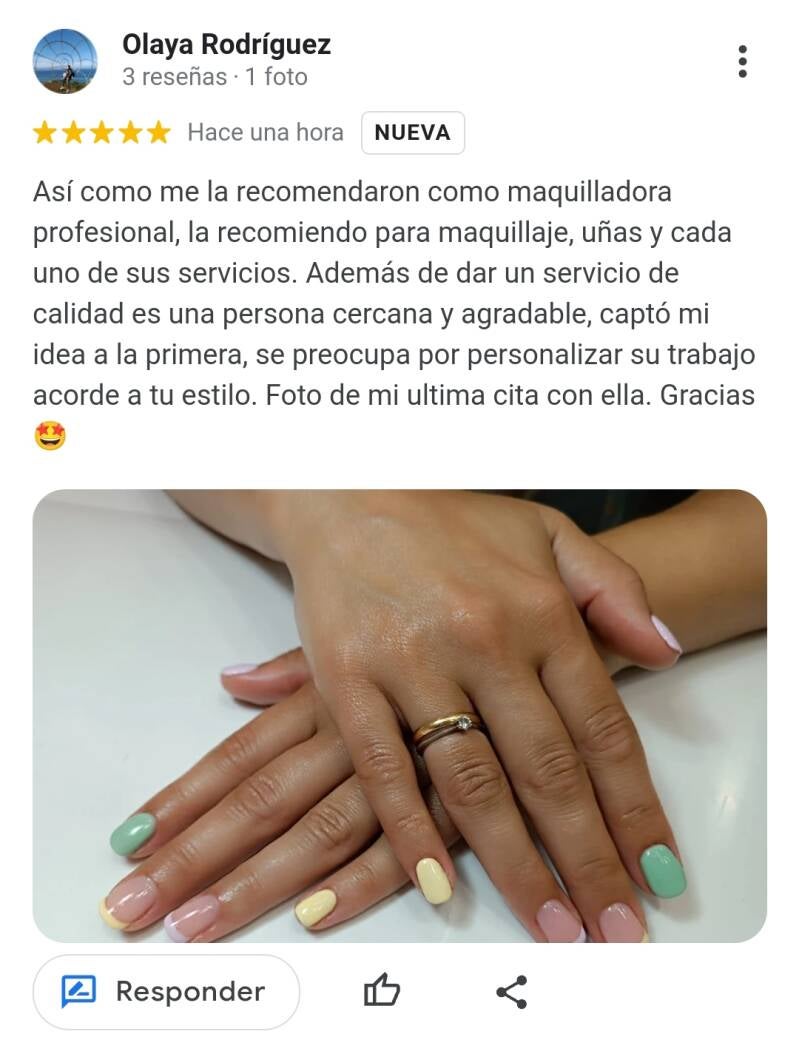Share Olaya Rodríguez's review
The image size is (799, 1057).
pos(512,992)
